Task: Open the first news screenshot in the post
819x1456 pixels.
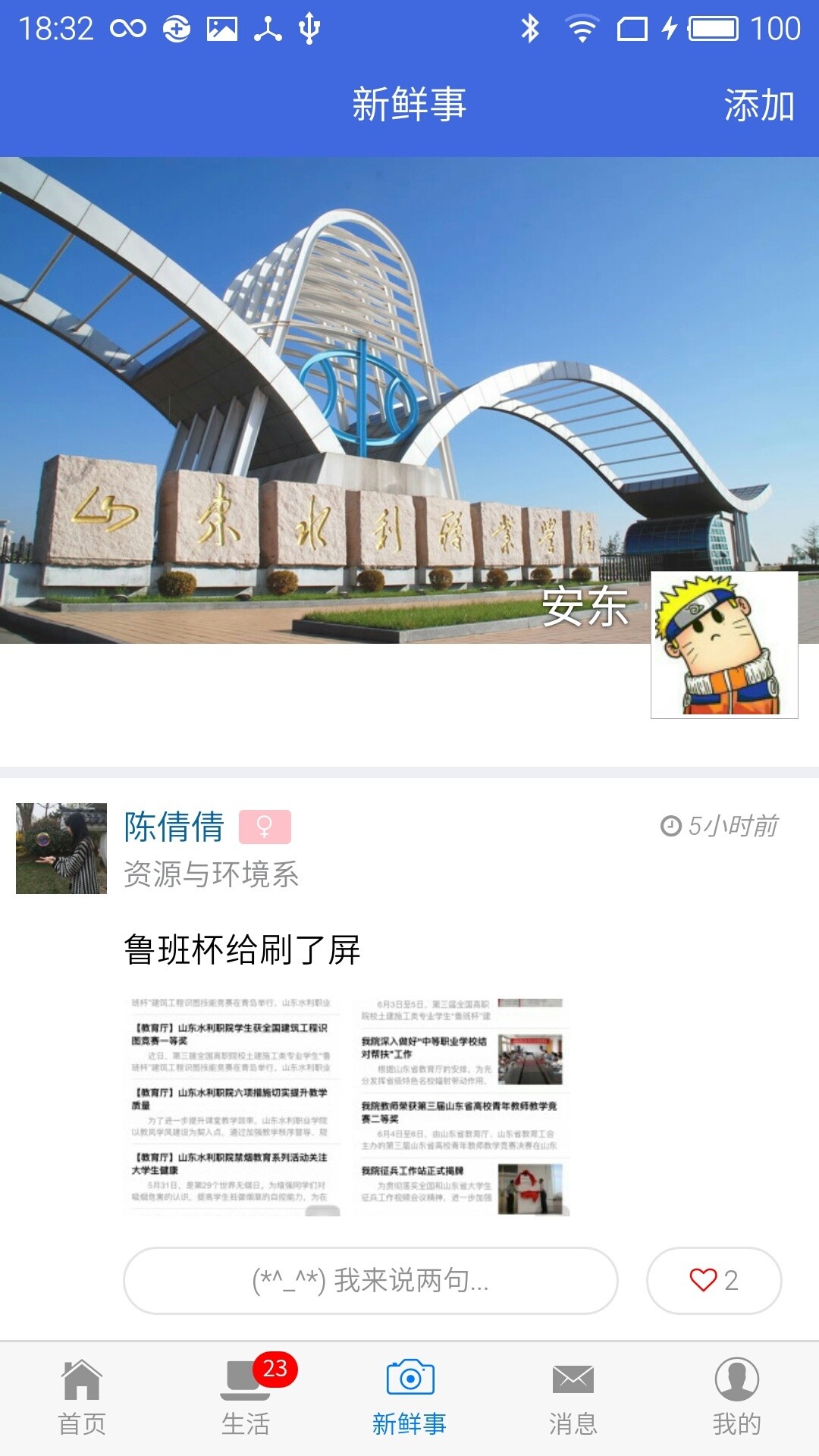Action: (231, 1107)
